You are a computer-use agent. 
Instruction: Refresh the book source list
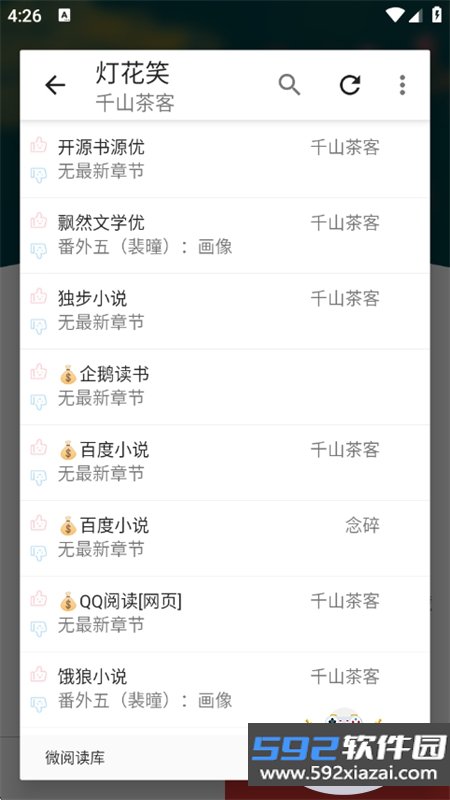click(x=350, y=85)
